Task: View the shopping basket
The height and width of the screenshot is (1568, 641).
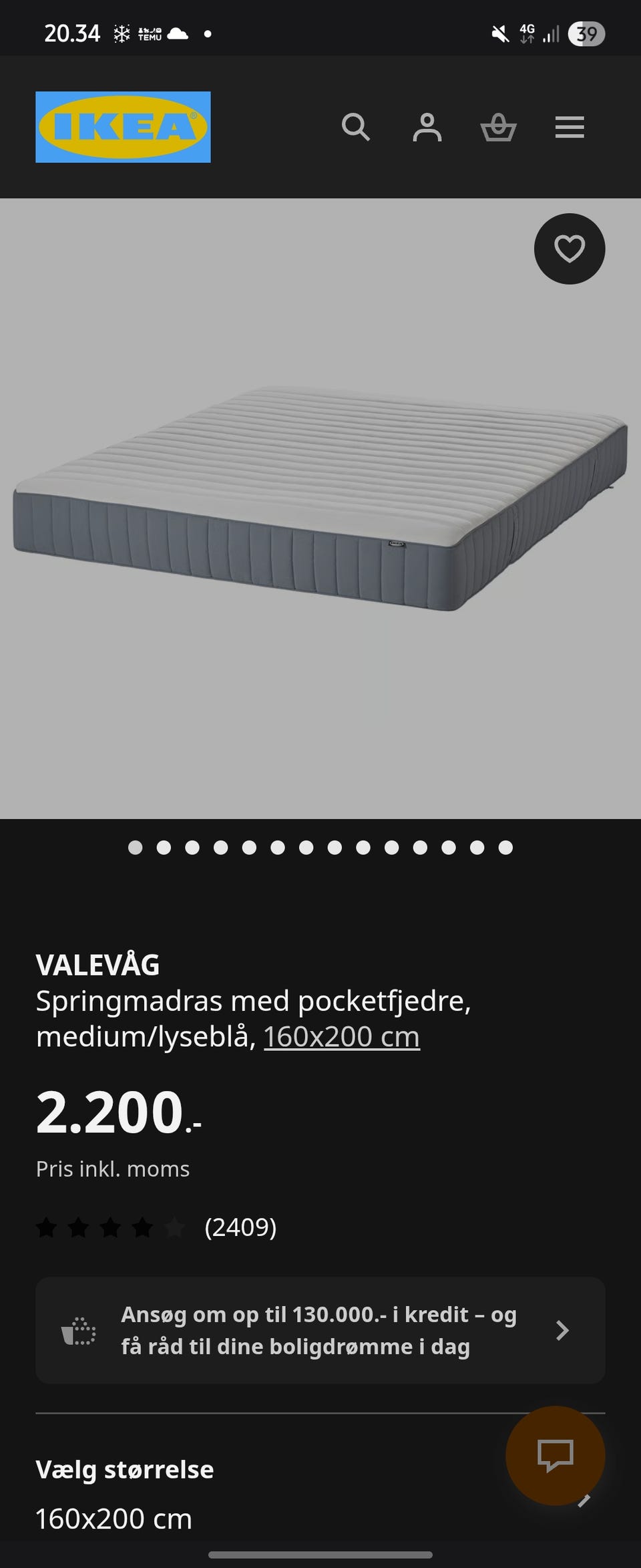Action: pyautogui.click(x=499, y=128)
